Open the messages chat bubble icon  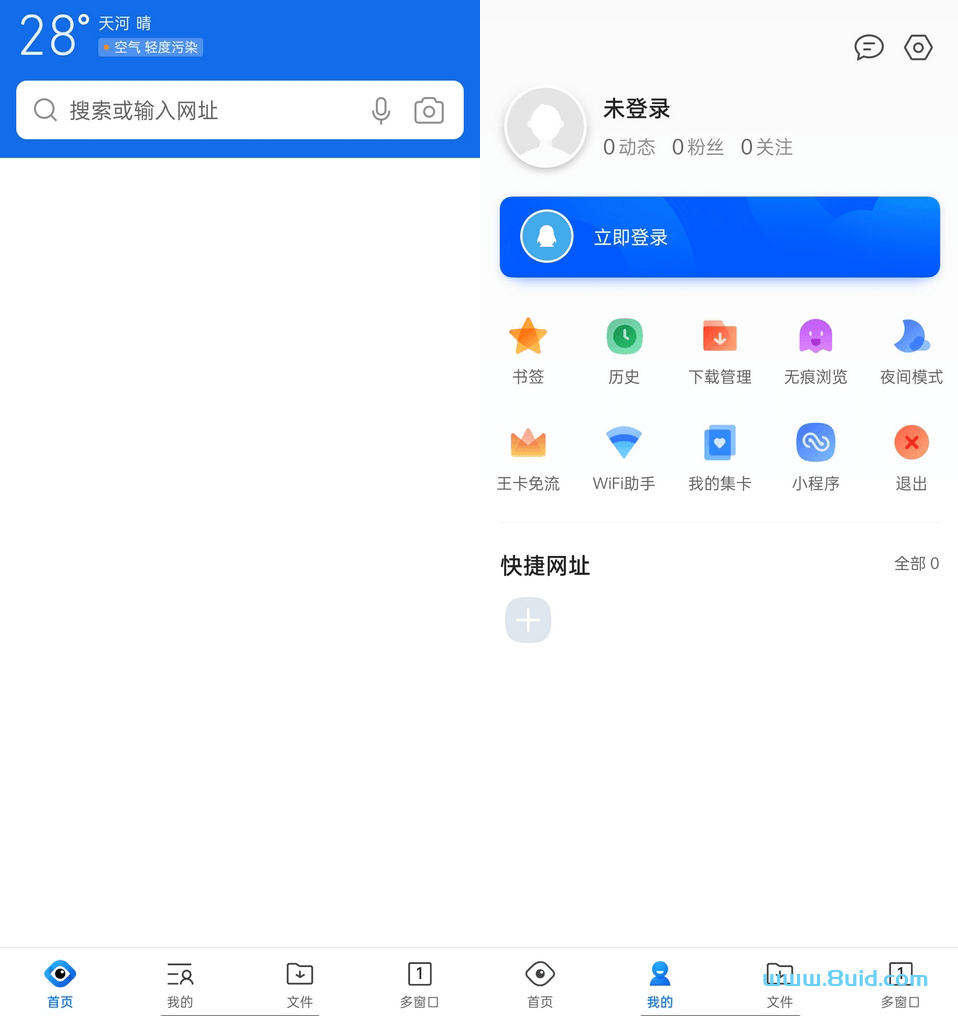(x=869, y=47)
